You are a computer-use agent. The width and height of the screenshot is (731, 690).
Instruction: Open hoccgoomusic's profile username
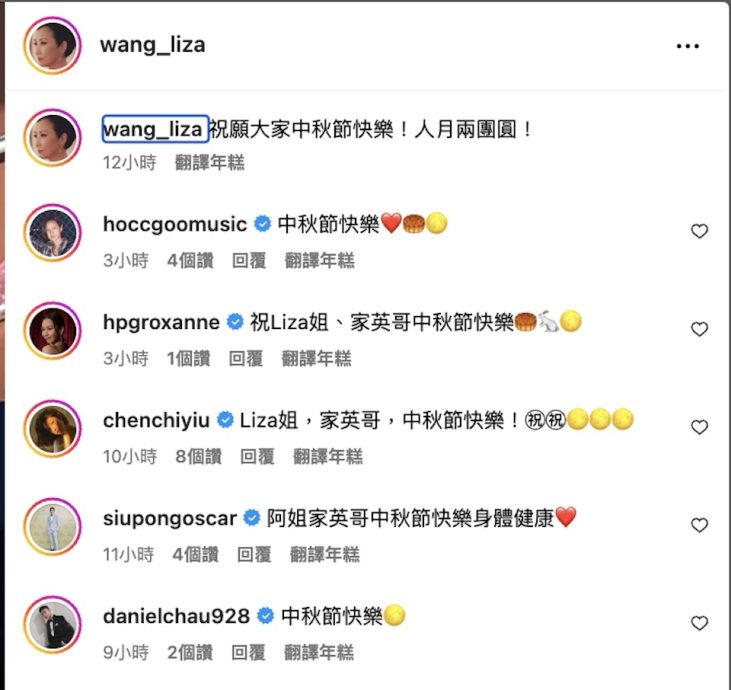click(x=175, y=224)
